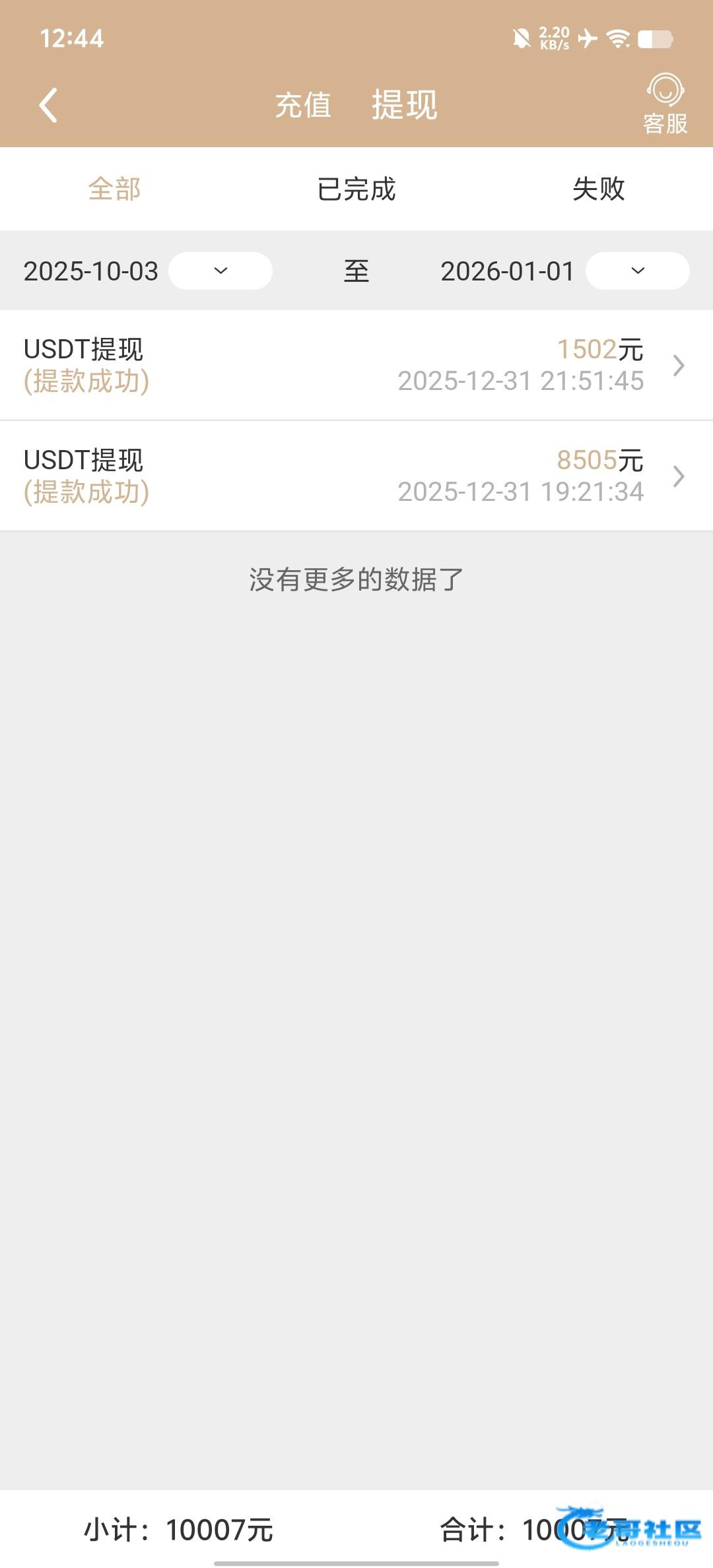
Task: Go back using the top-left arrow
Action: [x=48, y=106]
